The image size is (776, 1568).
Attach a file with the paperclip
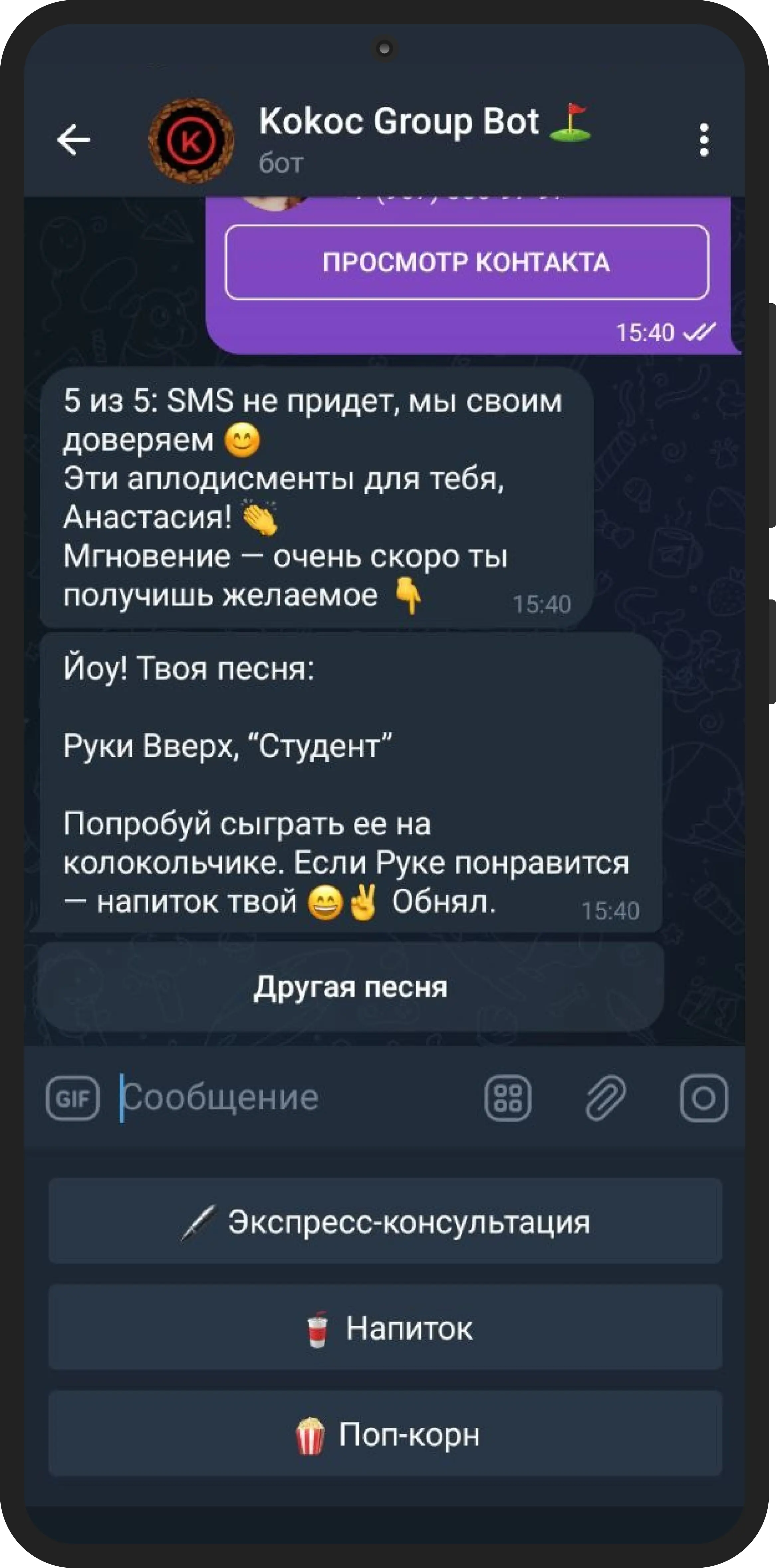click(x=605, y=1098)
